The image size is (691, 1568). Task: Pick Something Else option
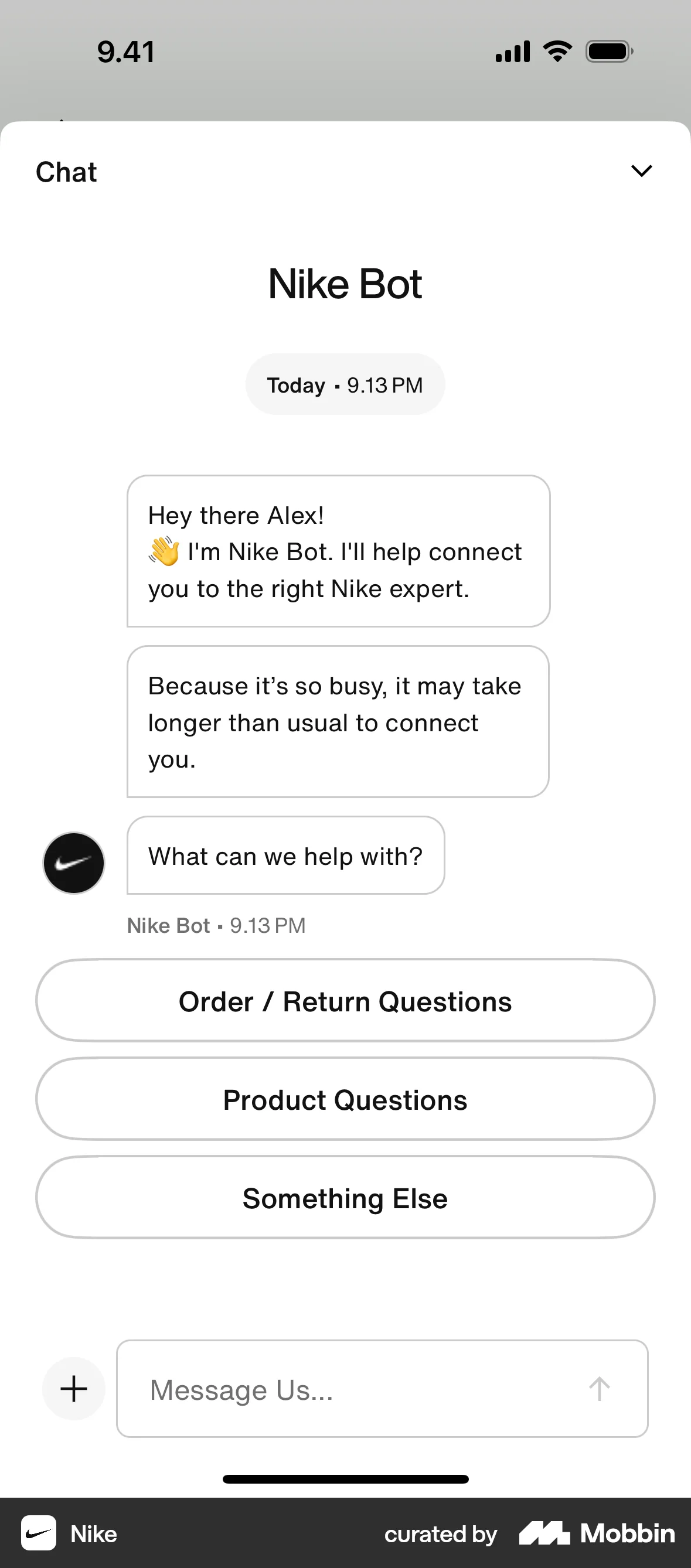(x=345, y=1198)
